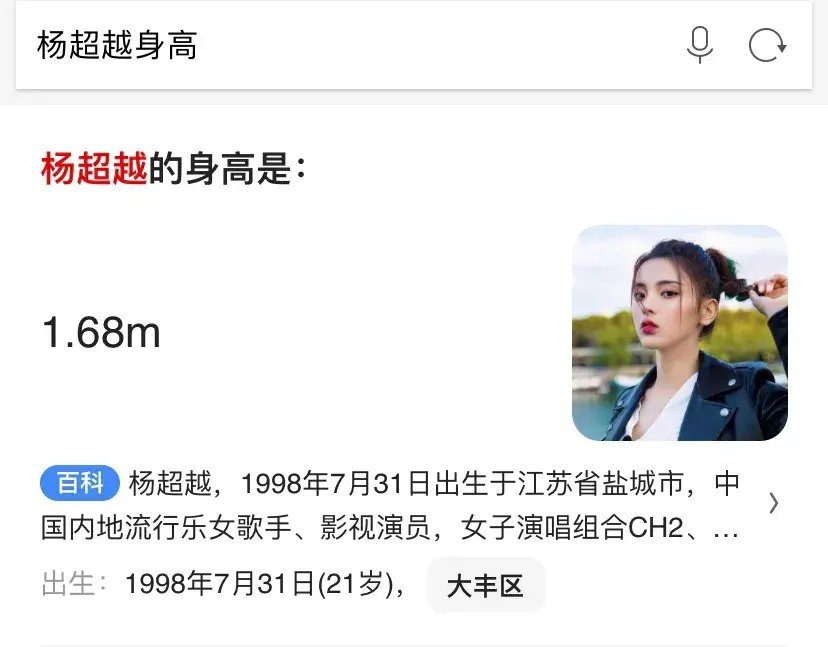The height and width of the screenshot is (647, 828).
Task: Tap the search box with 杨超越身高
Action: (x=340, y=45)
